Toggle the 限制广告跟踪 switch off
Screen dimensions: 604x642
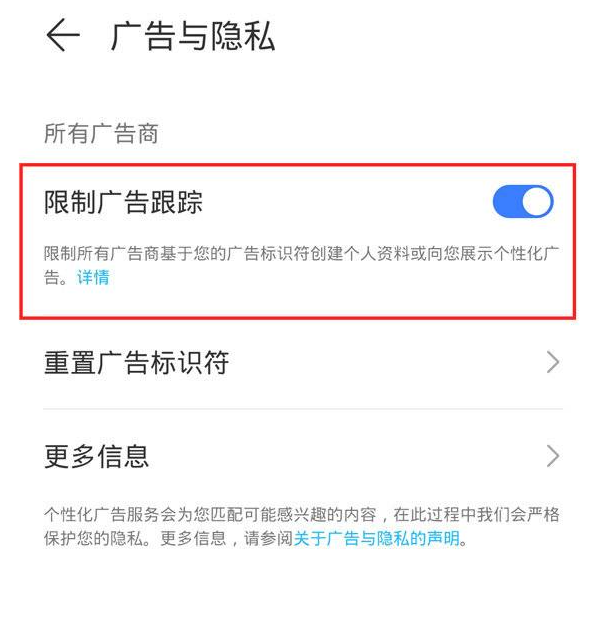(x=522, y=202)
